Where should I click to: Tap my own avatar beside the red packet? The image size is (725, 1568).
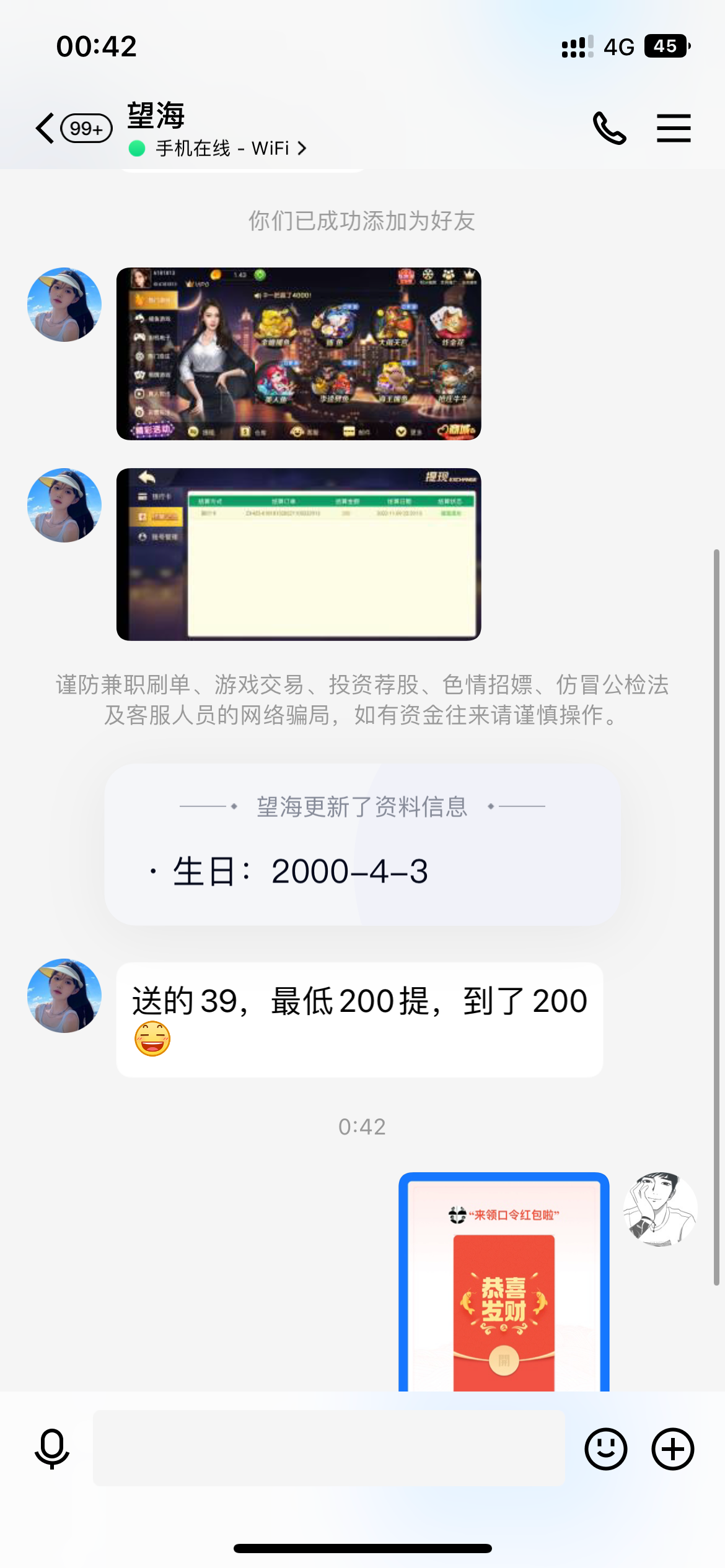point(660,1209)
